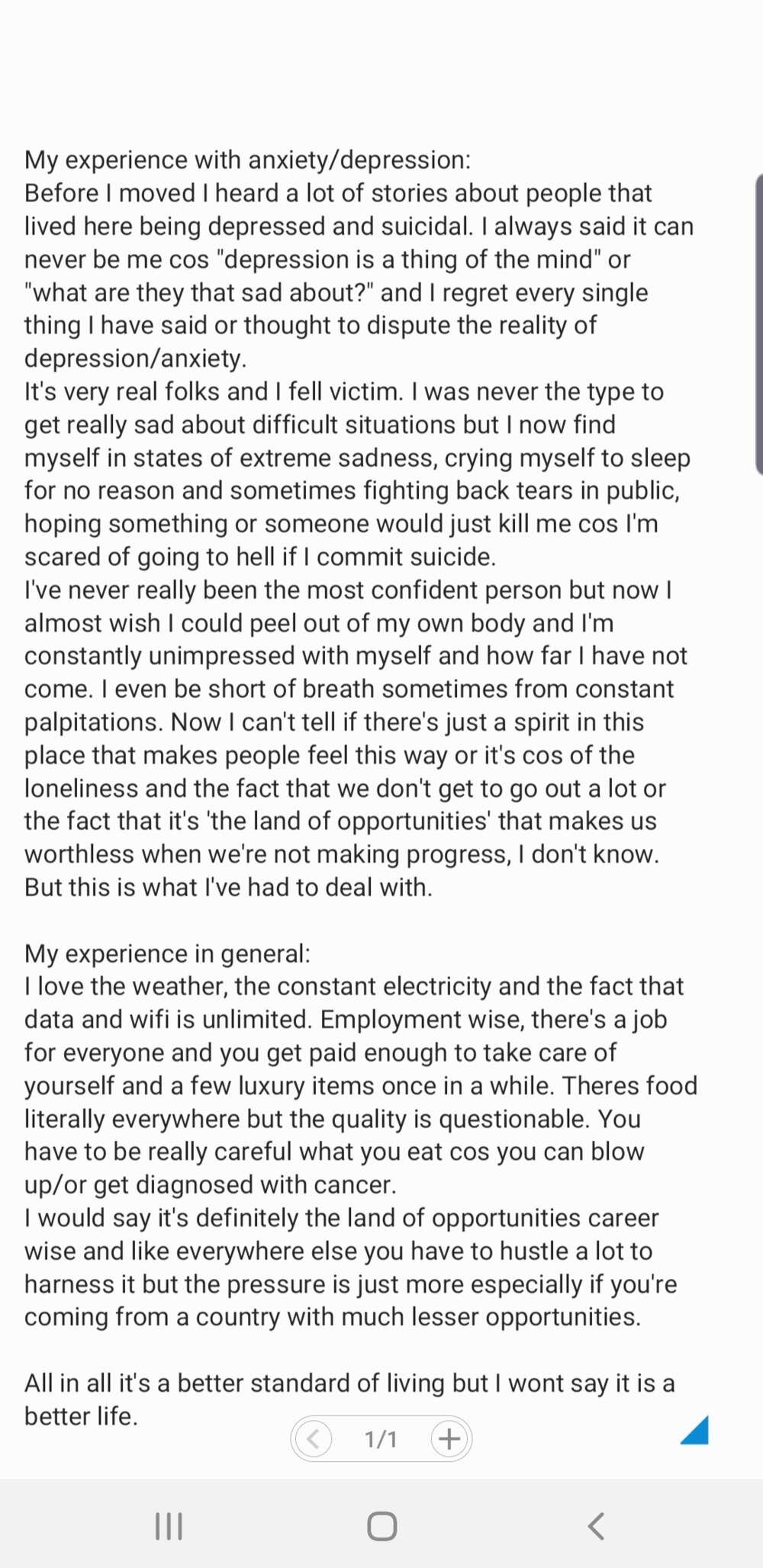763x1568 pixels.
Task: Go to the home screen
Action: tap(381, 1526)
